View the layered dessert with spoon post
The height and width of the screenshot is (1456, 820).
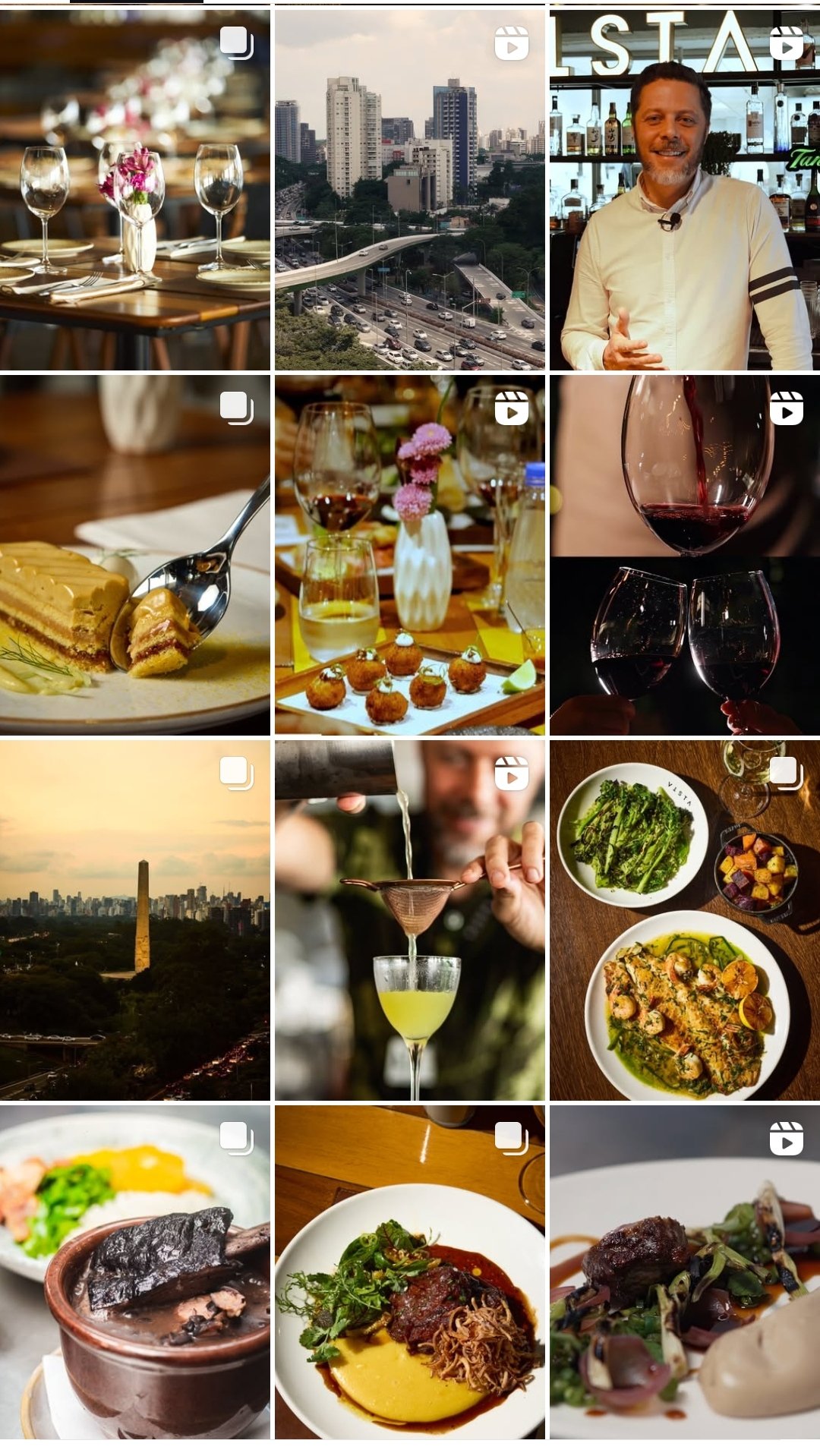coord(134,555)
